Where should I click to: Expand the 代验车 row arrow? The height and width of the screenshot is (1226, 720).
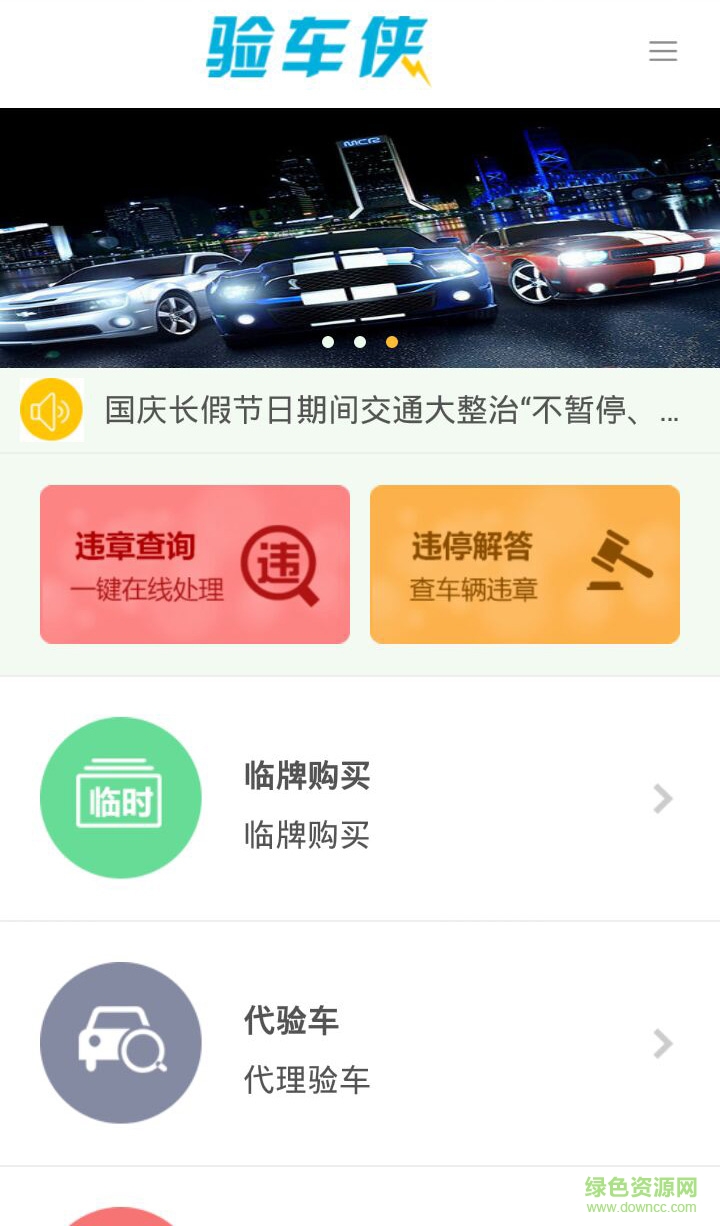[662, 1044]
